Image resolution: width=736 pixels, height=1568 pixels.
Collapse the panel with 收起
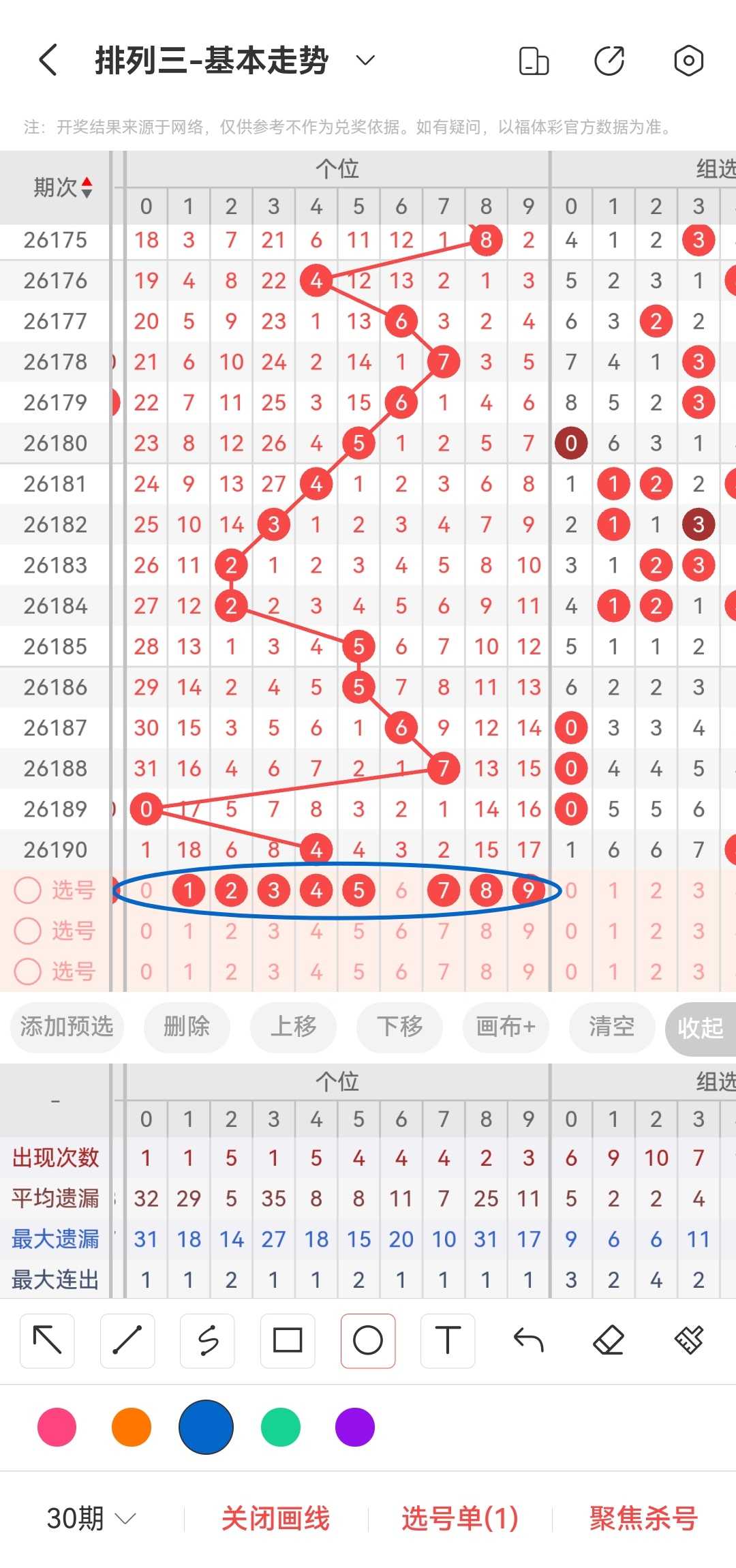coord(701,1027)
